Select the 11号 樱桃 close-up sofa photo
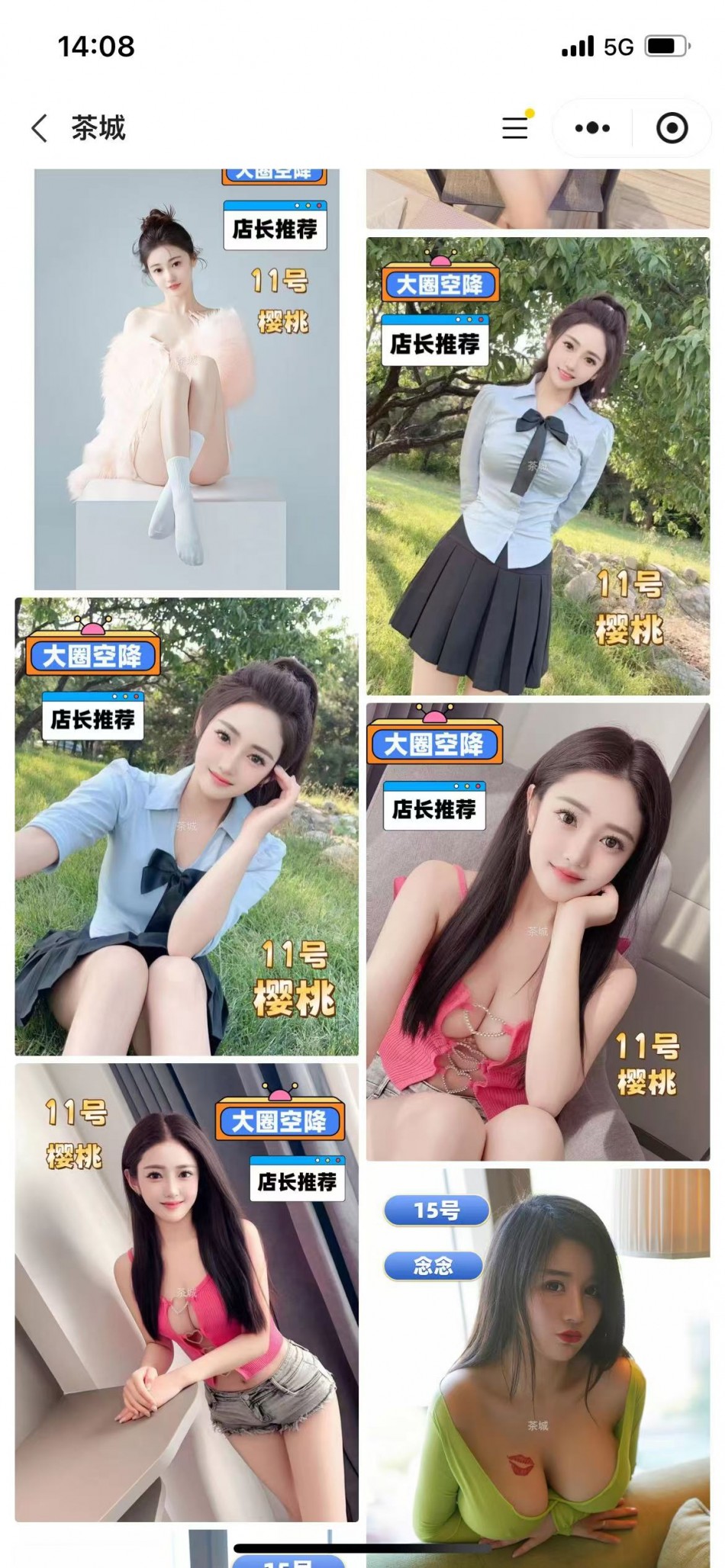The width and height of the screenshot is (725, 1568). coord(537,932)
